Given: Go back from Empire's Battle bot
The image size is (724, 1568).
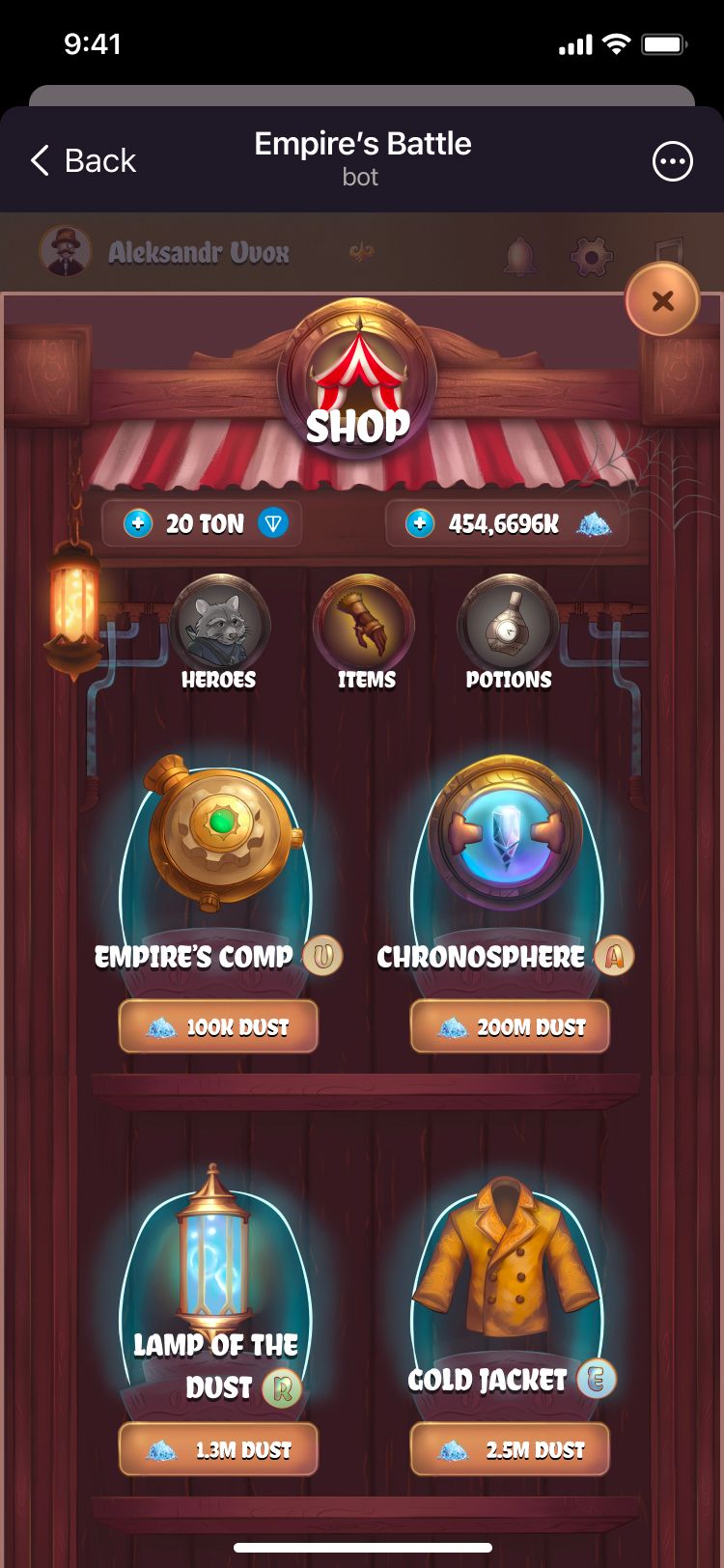Looking at the screenshot, I should point(83,160).
